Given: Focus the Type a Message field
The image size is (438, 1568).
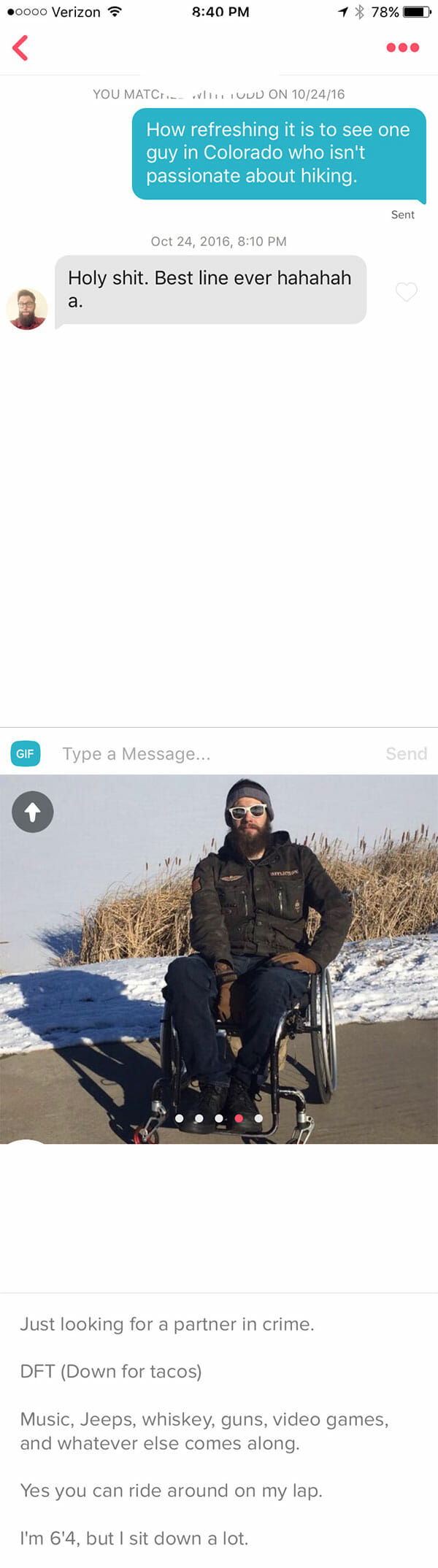Looking at the screenshot, I should pos(212,753).
